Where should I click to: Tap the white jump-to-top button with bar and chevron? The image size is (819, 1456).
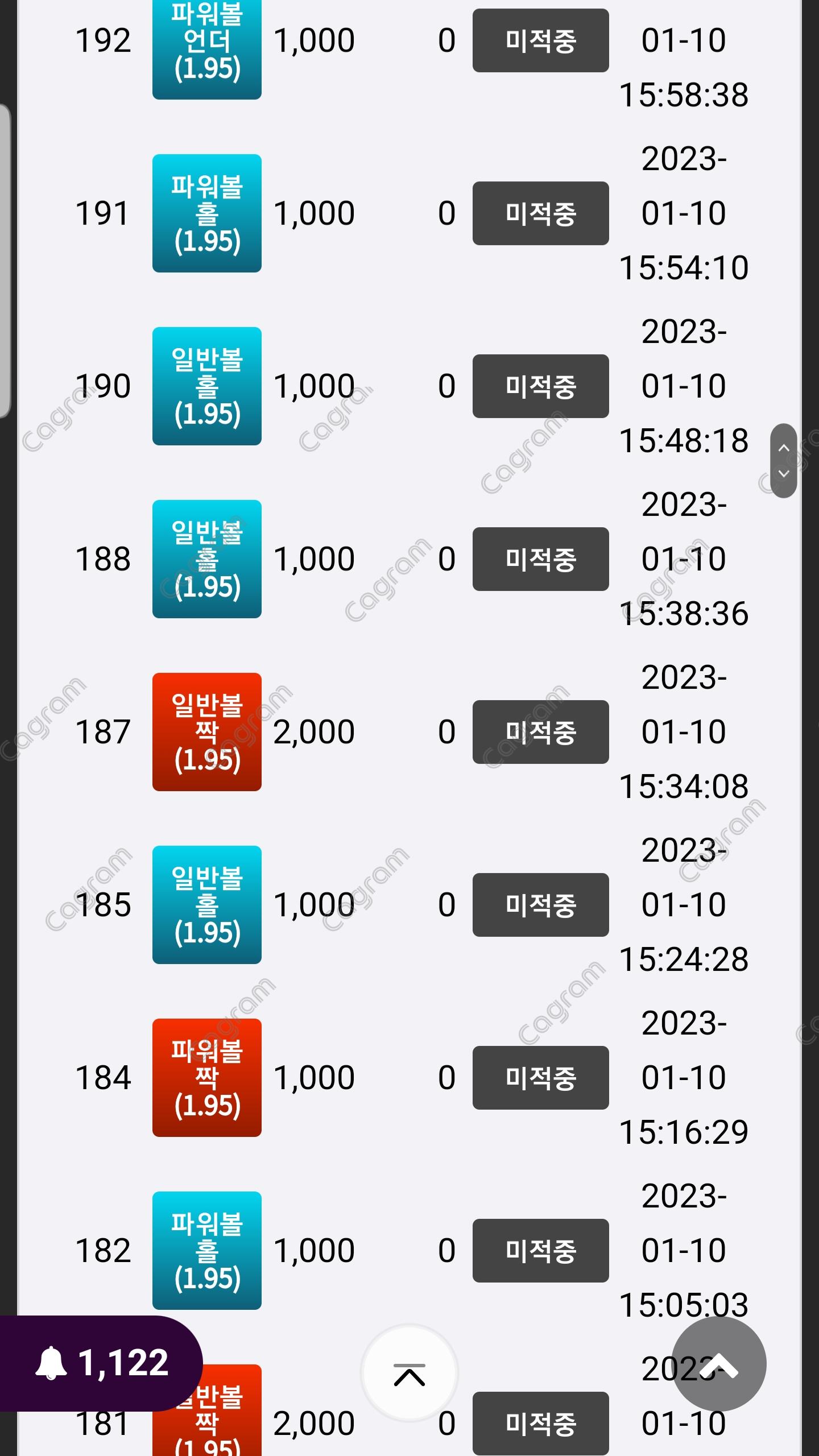tap(409, 1374)
